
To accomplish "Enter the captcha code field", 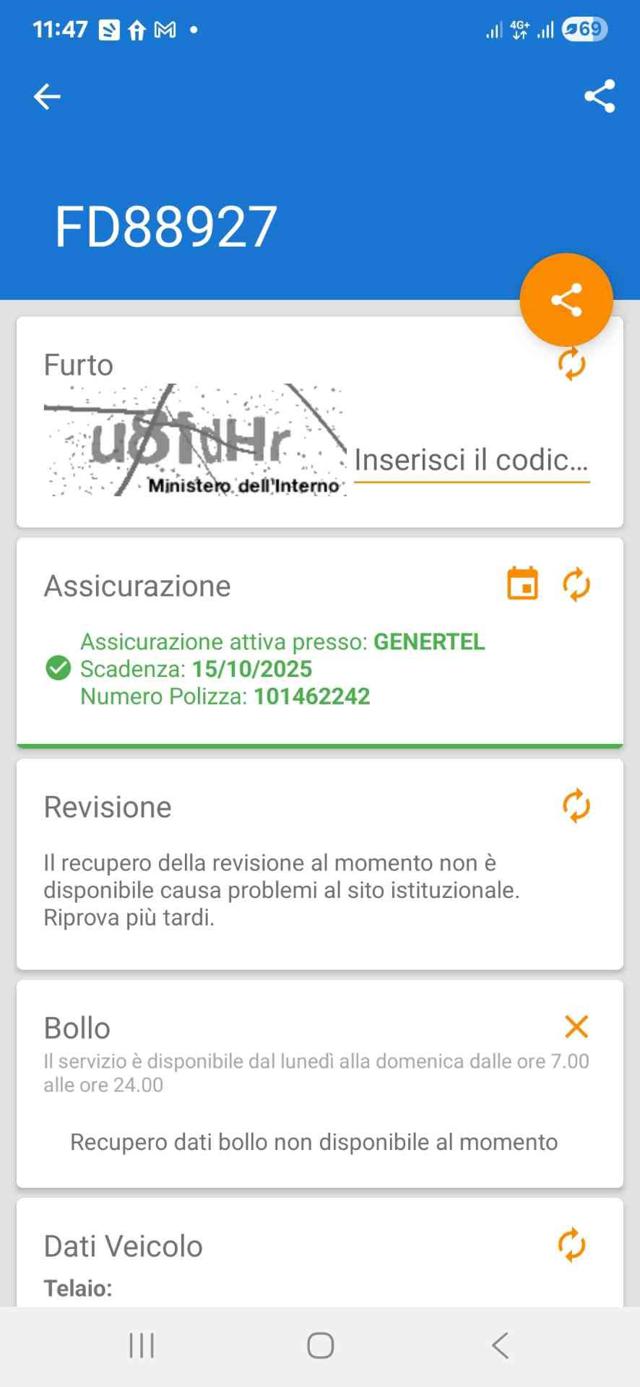I will [x=471, y=461].
